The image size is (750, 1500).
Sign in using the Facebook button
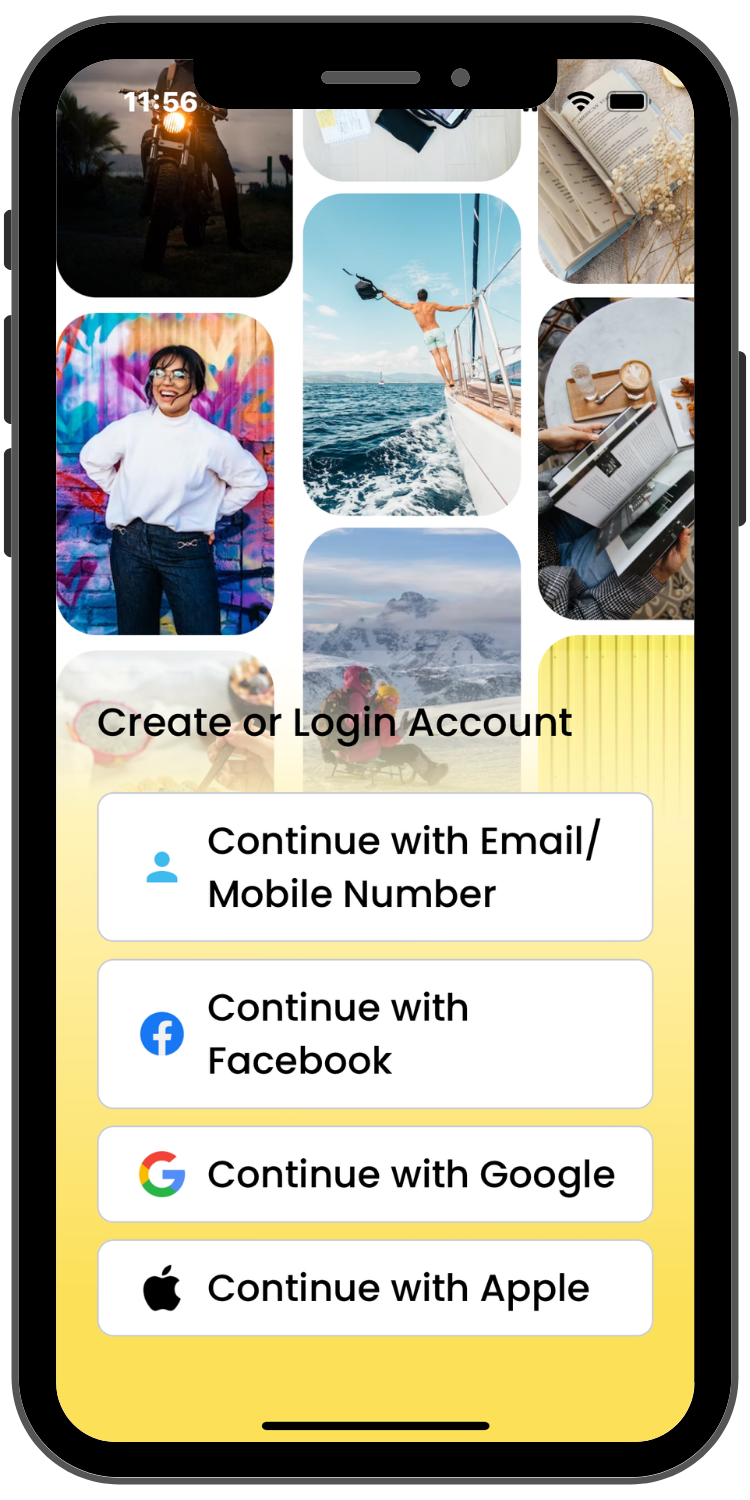[x=375, y=1034]
